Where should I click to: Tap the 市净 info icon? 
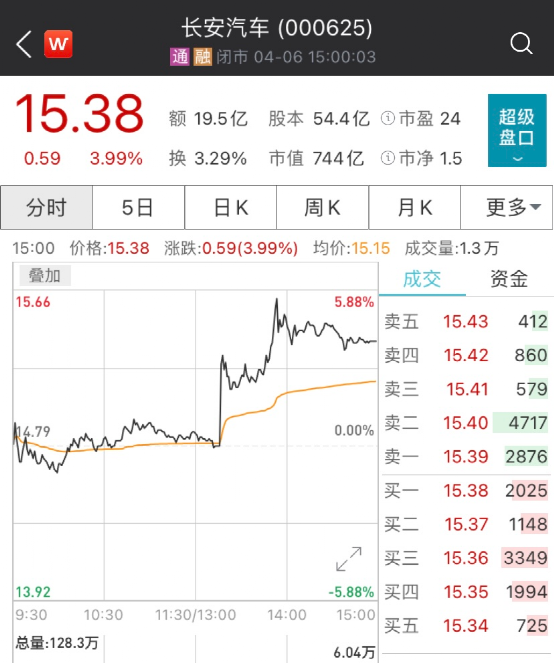coord(387,158)
